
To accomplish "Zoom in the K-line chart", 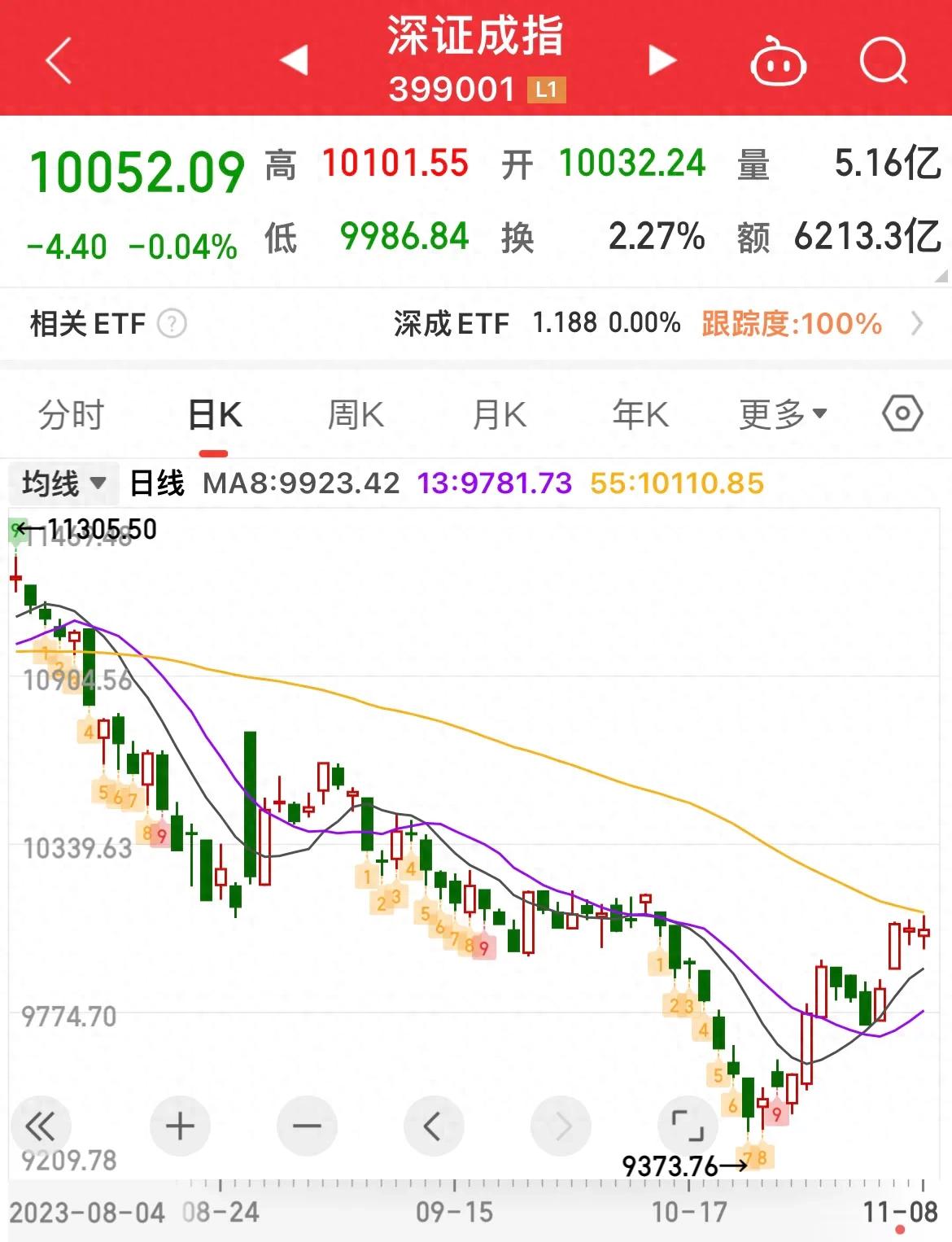I will [x=180, y=1126].
